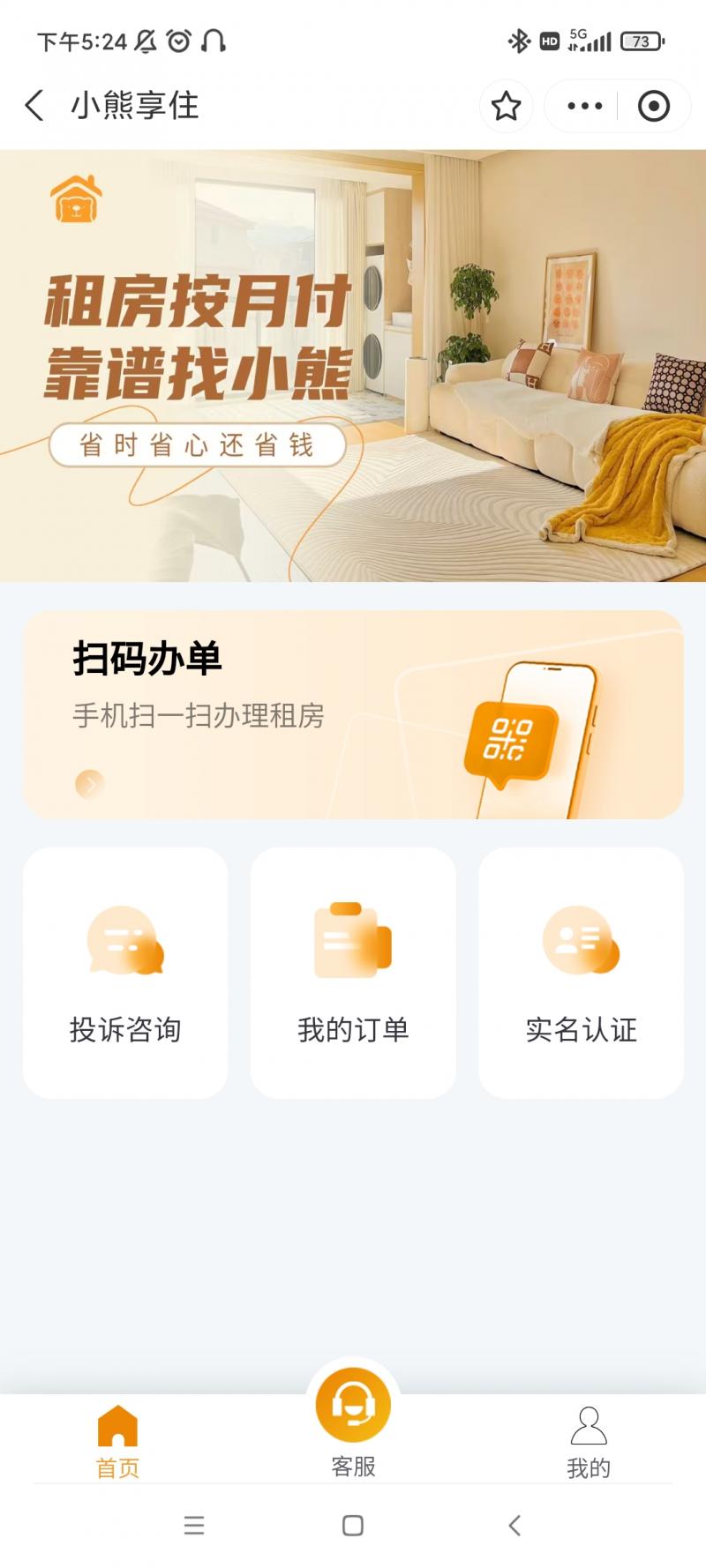Tap the system home button

pos(353,1526)
